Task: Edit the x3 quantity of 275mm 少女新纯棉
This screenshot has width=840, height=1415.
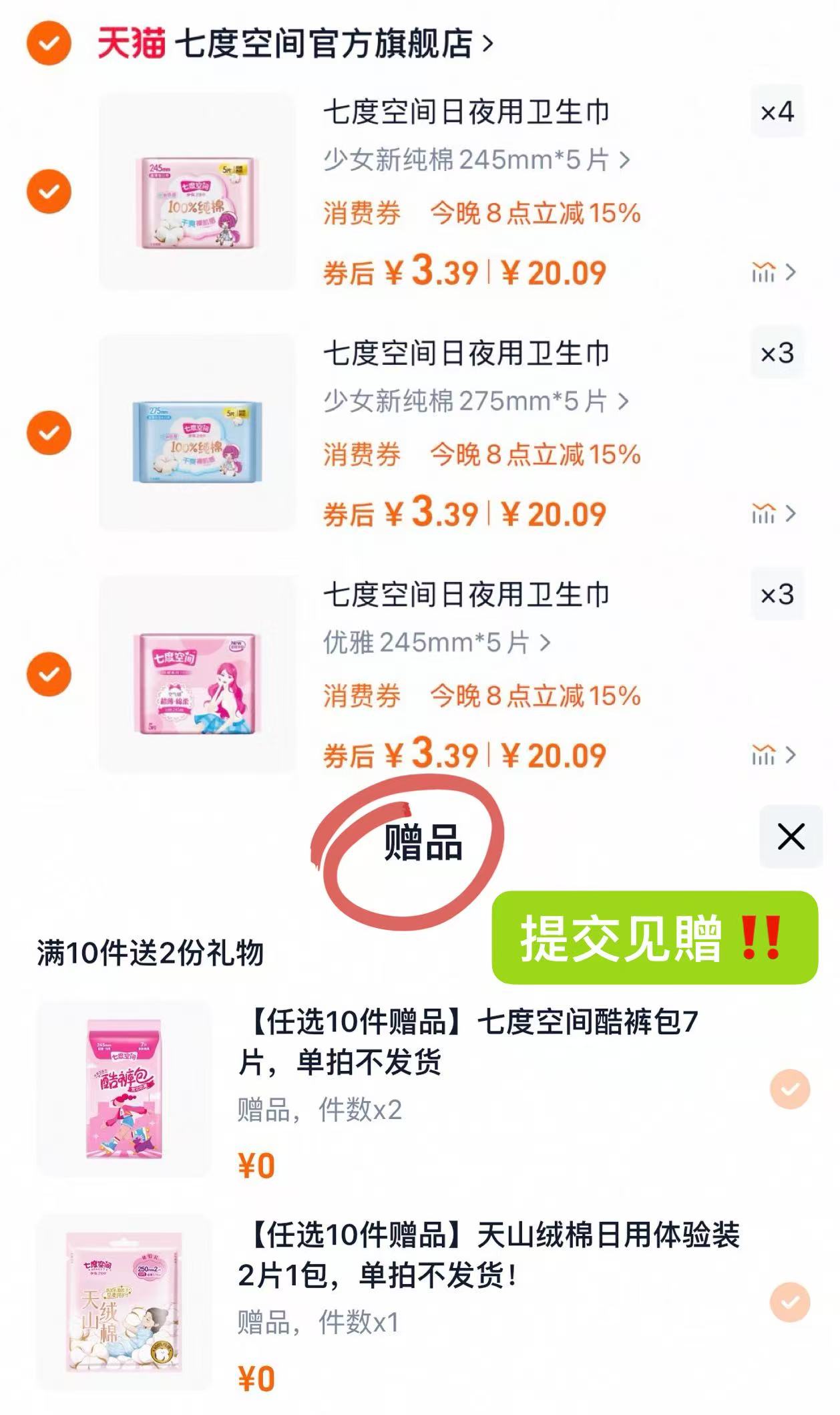Action: click(777, 353)
